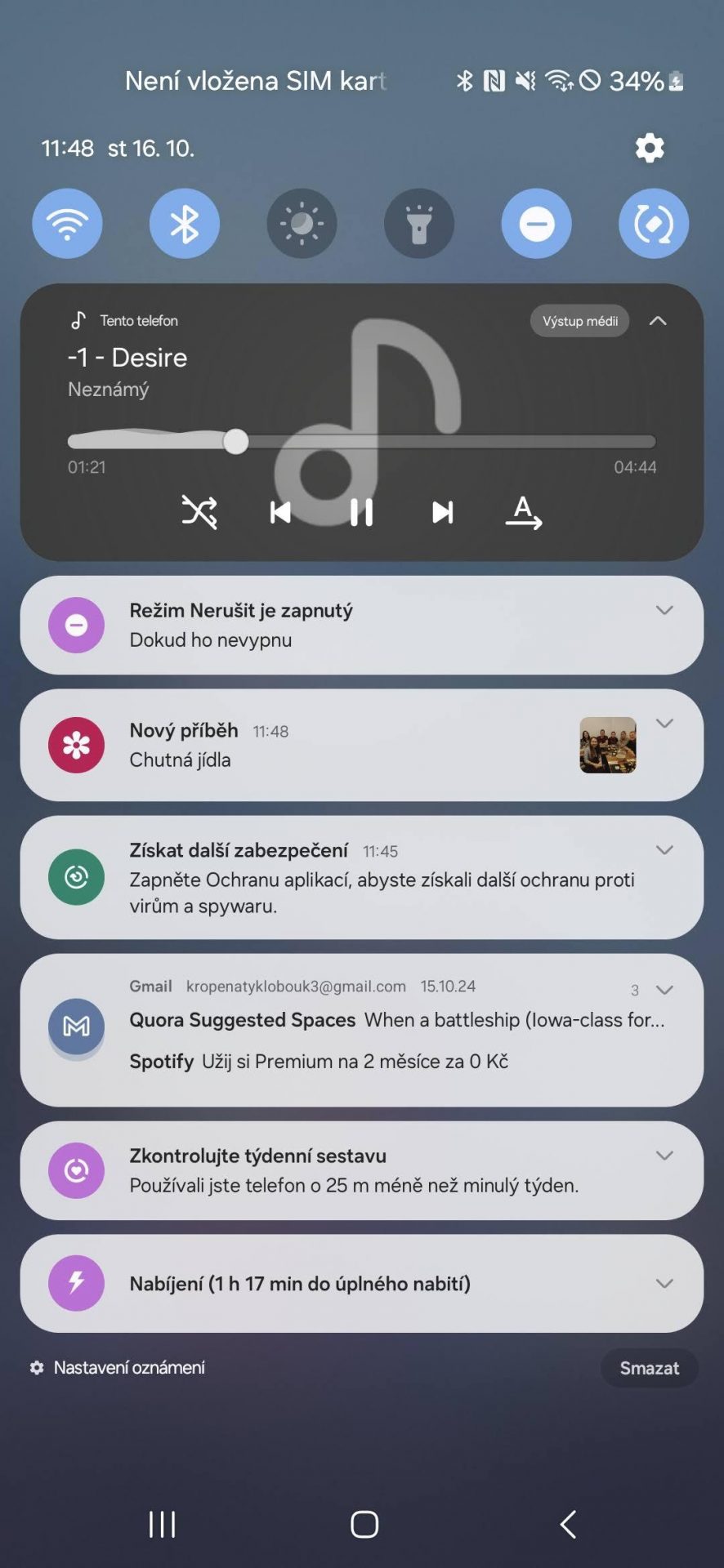Expand the Gmail notification group
Viewport: 724px width, 1568px height.
click(x=664, y=990)
